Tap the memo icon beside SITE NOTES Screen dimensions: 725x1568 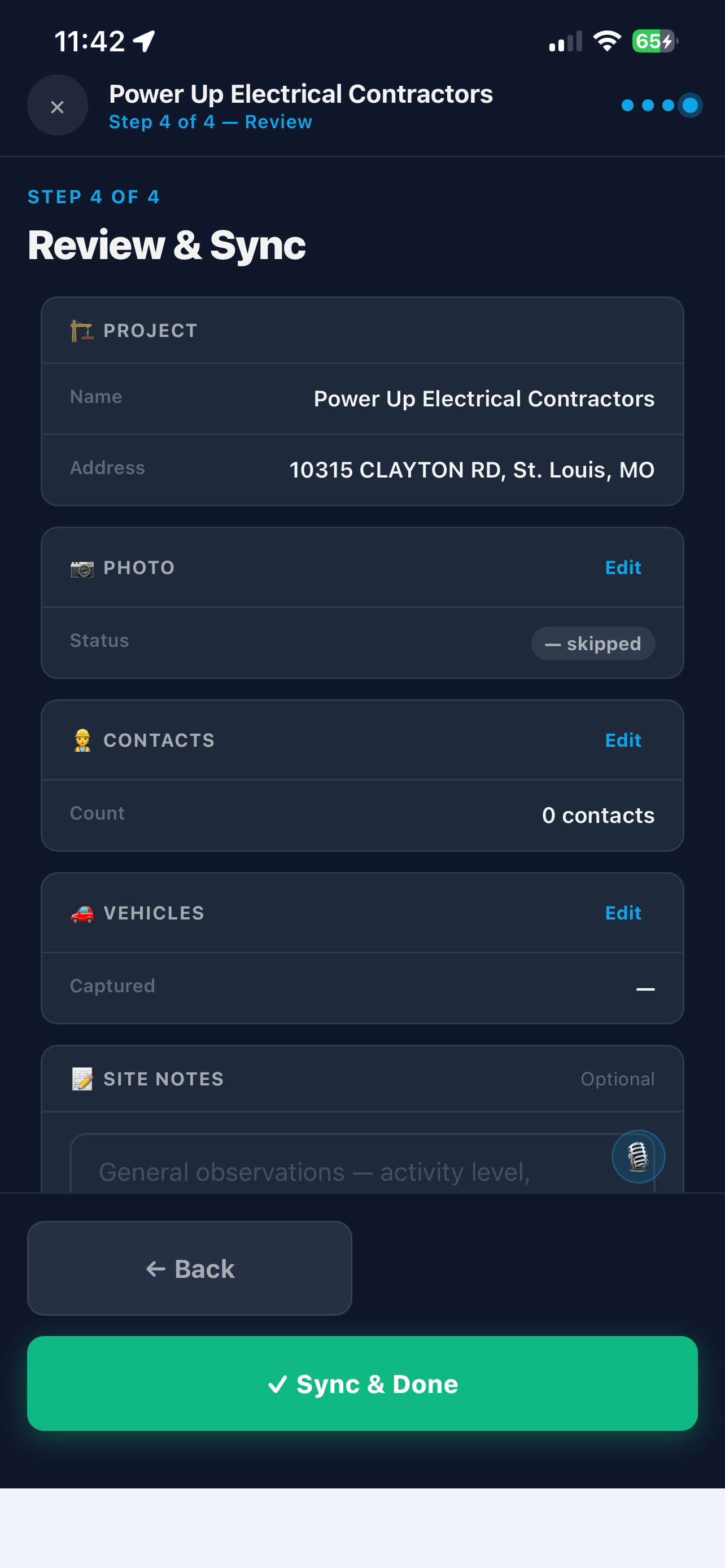click(x=81, y=1078)
